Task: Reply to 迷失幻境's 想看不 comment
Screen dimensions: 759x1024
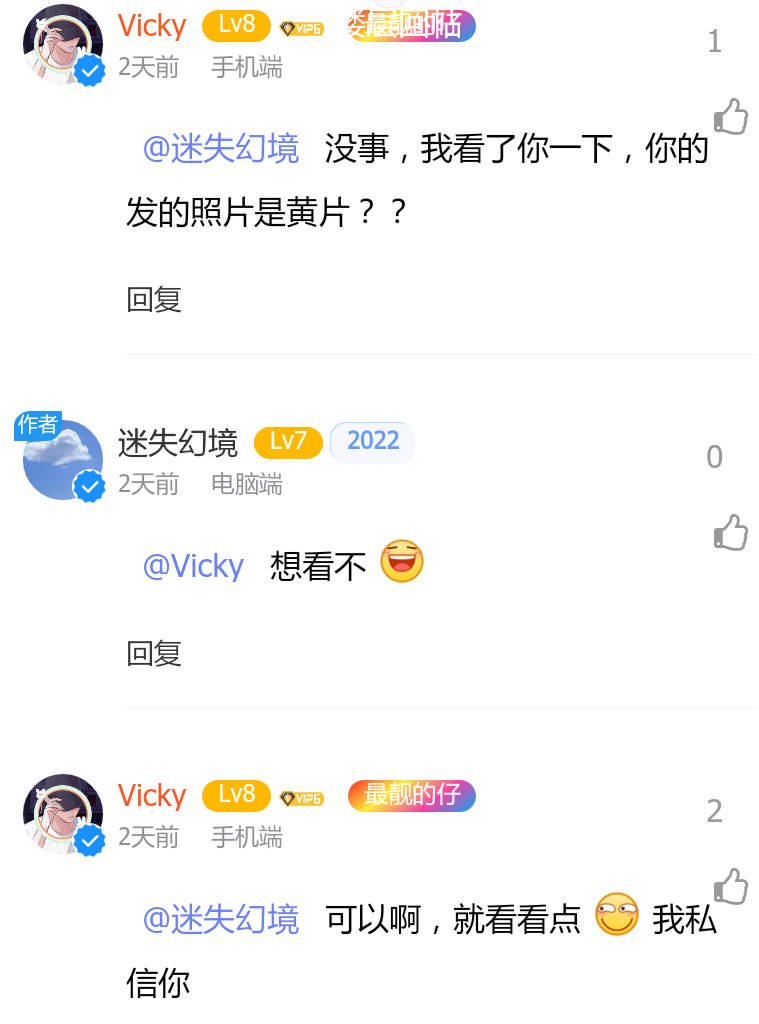Action: click(x=154, y=653)
